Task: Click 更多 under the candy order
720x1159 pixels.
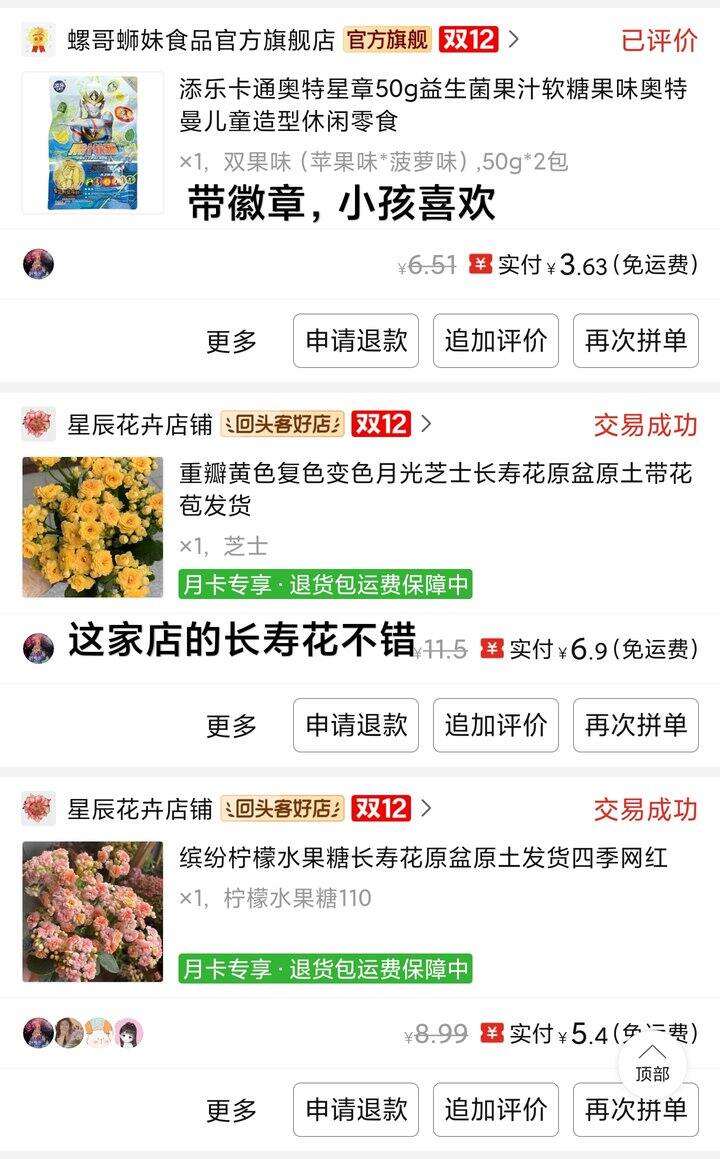Action: coord(233,341)
